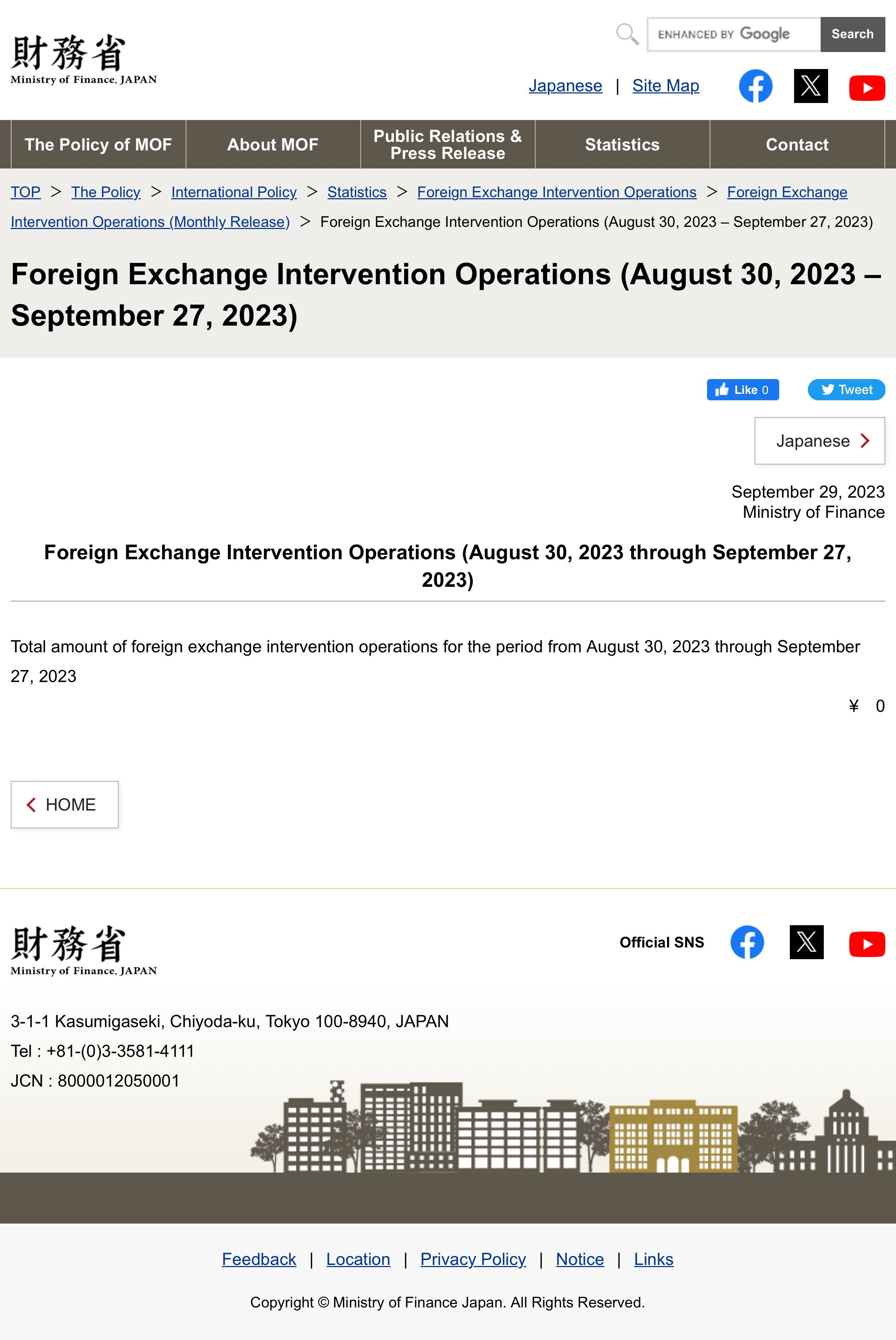Image resolution: width=896 pixels, height=1340 pixels.
Task: Open the Site Map link
Action: click(x=666, y=86)
